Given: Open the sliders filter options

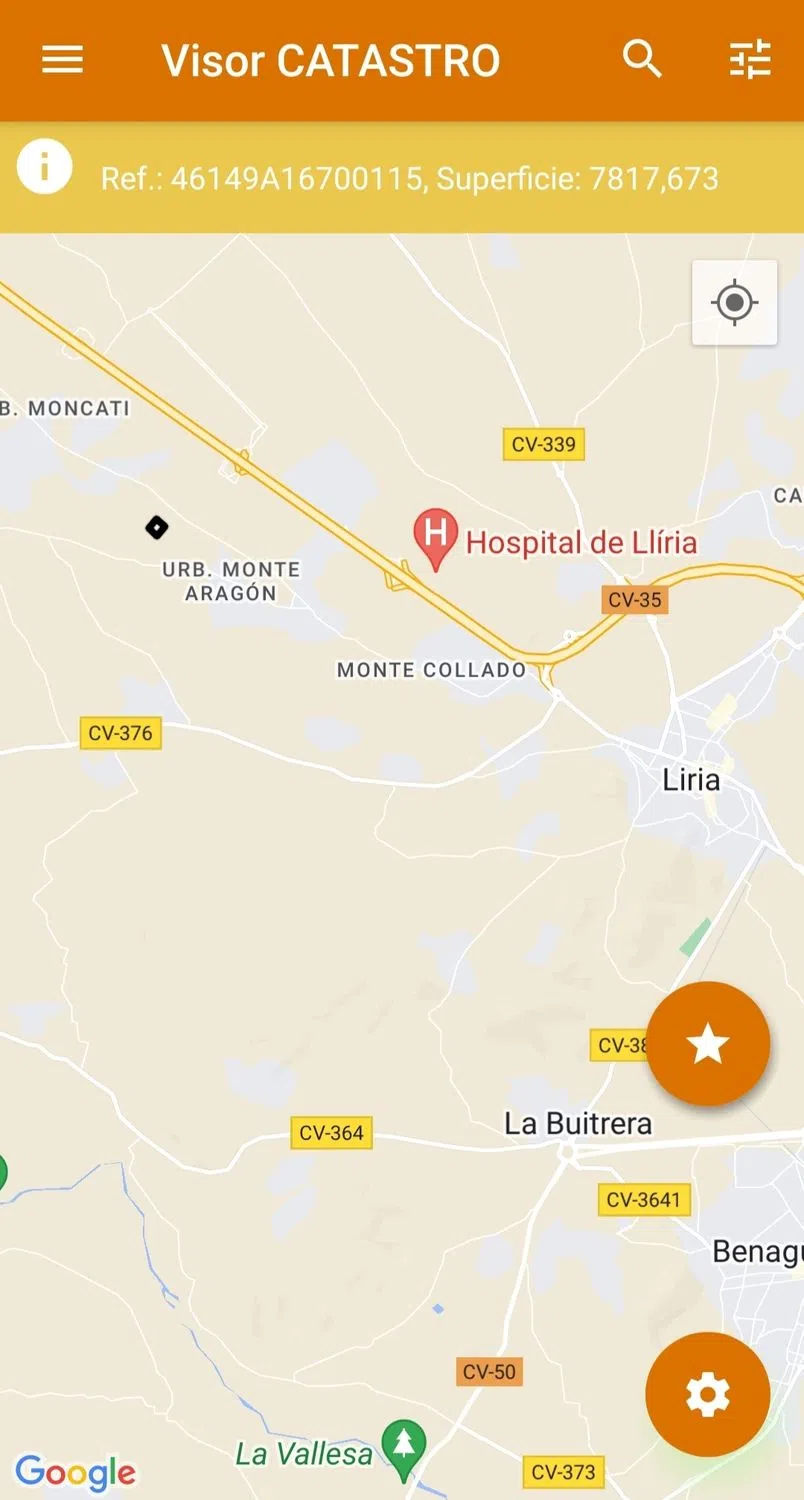Looking at the screenshot, I should 750,60.
